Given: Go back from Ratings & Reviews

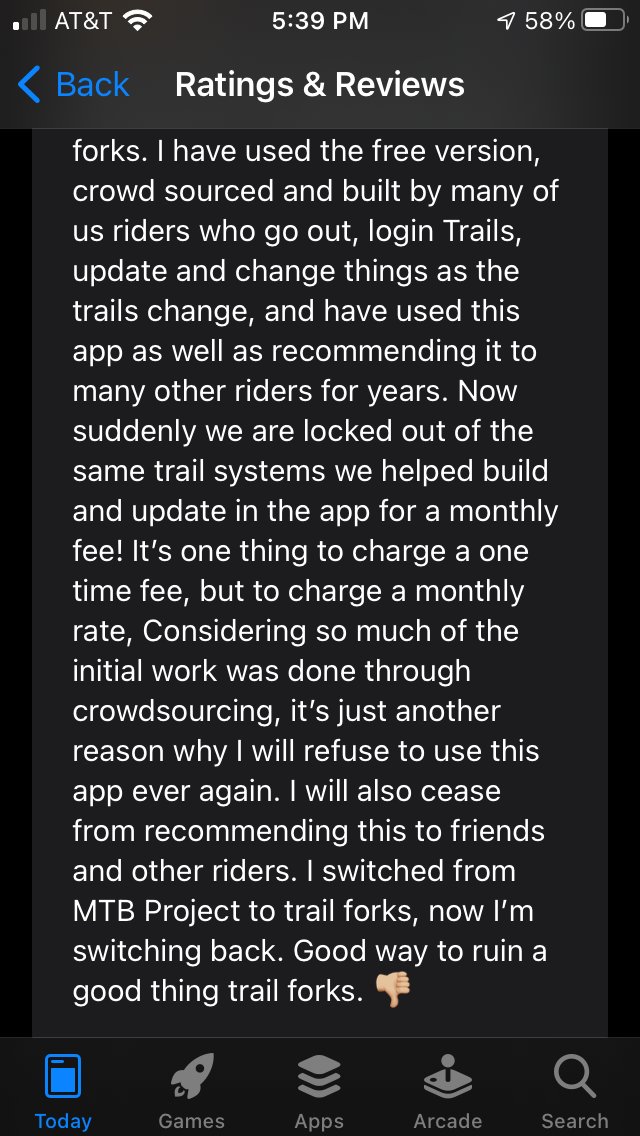Looking at the screenshot, I should tap(72, 85).
